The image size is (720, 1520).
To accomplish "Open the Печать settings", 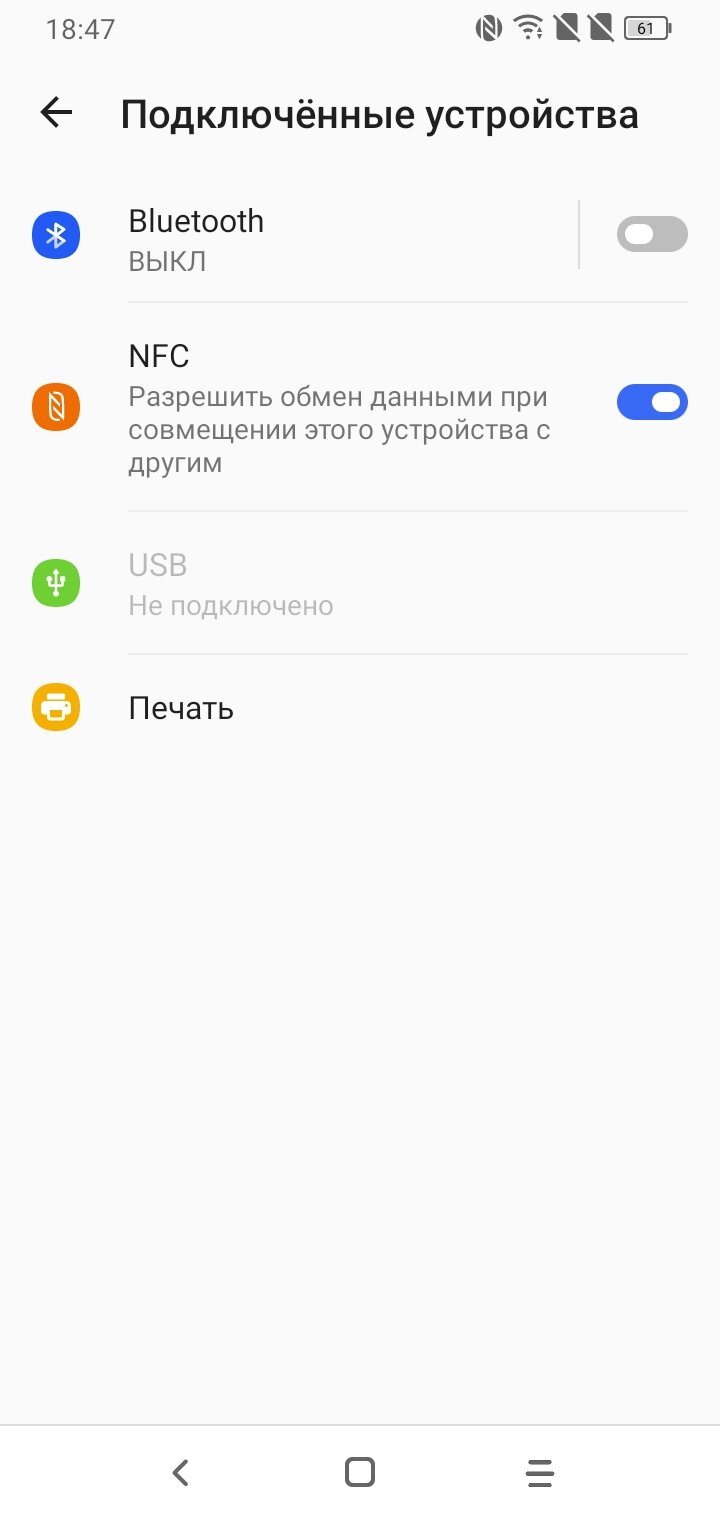I will click(360, 708).
